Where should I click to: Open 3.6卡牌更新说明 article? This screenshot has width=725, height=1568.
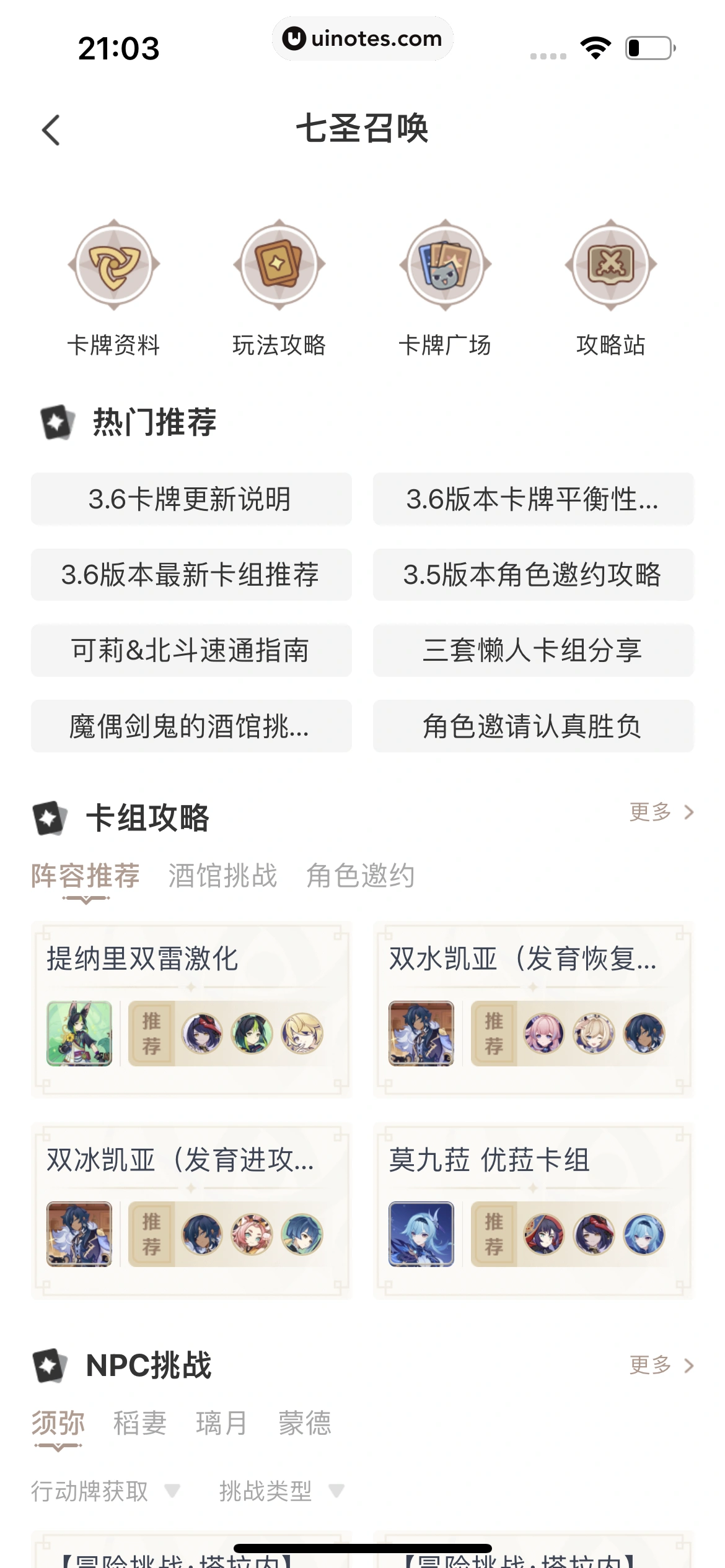pyautogui.click(x=191, y=499)
